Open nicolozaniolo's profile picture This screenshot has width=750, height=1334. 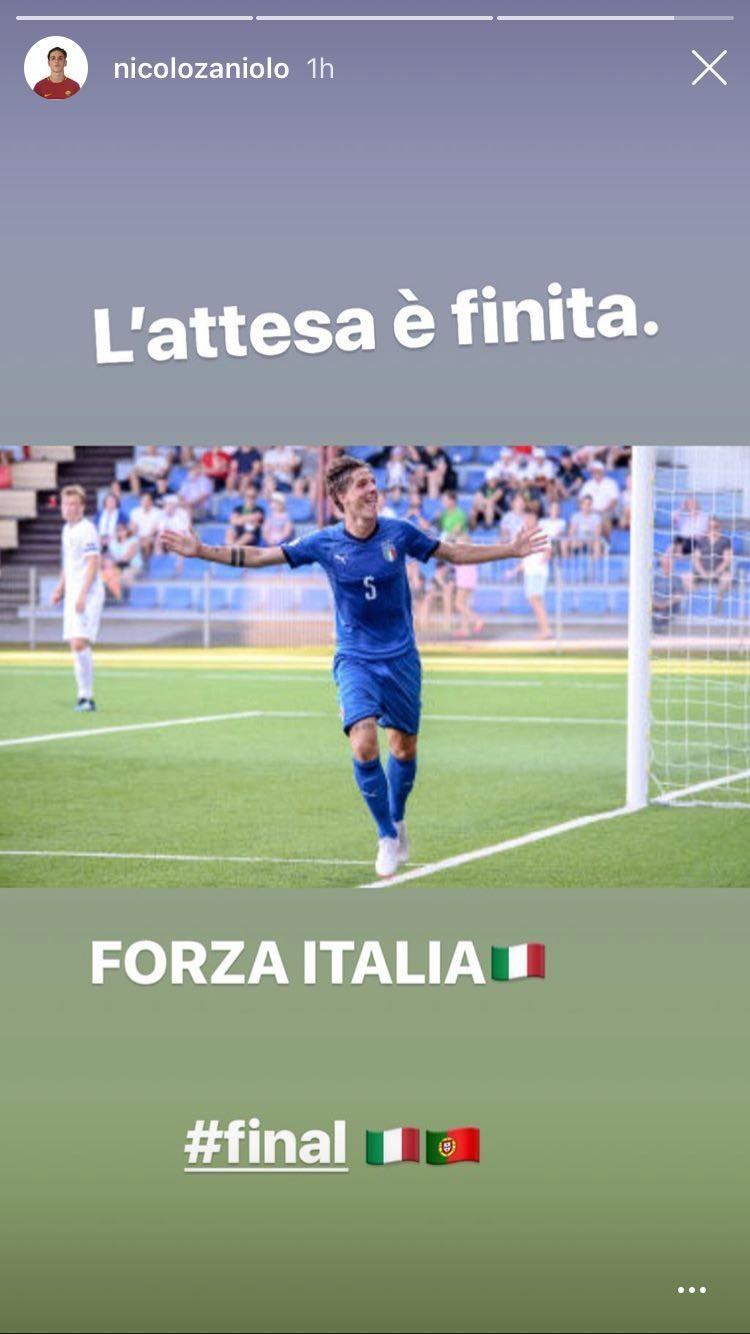(56, 68)
